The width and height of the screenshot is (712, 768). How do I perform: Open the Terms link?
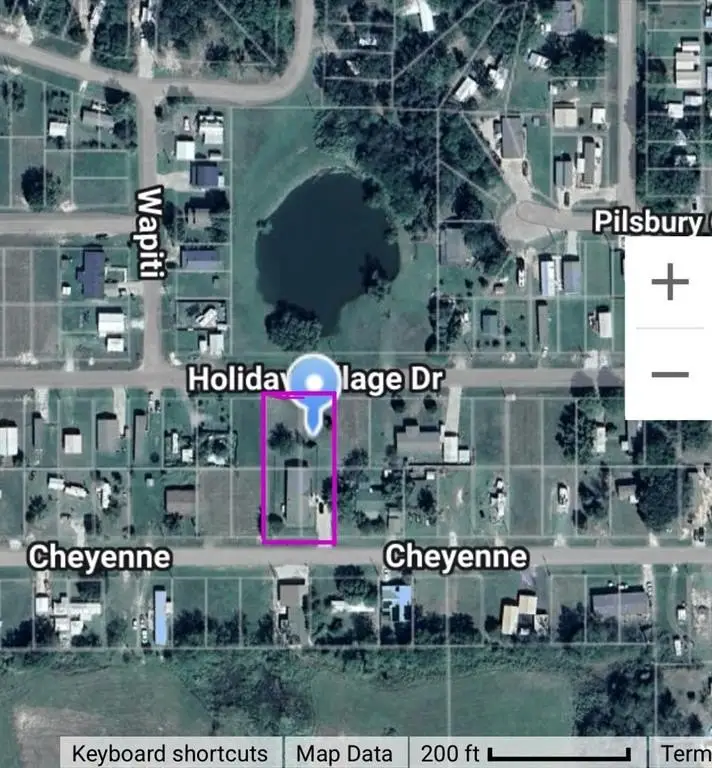point(685,753)
